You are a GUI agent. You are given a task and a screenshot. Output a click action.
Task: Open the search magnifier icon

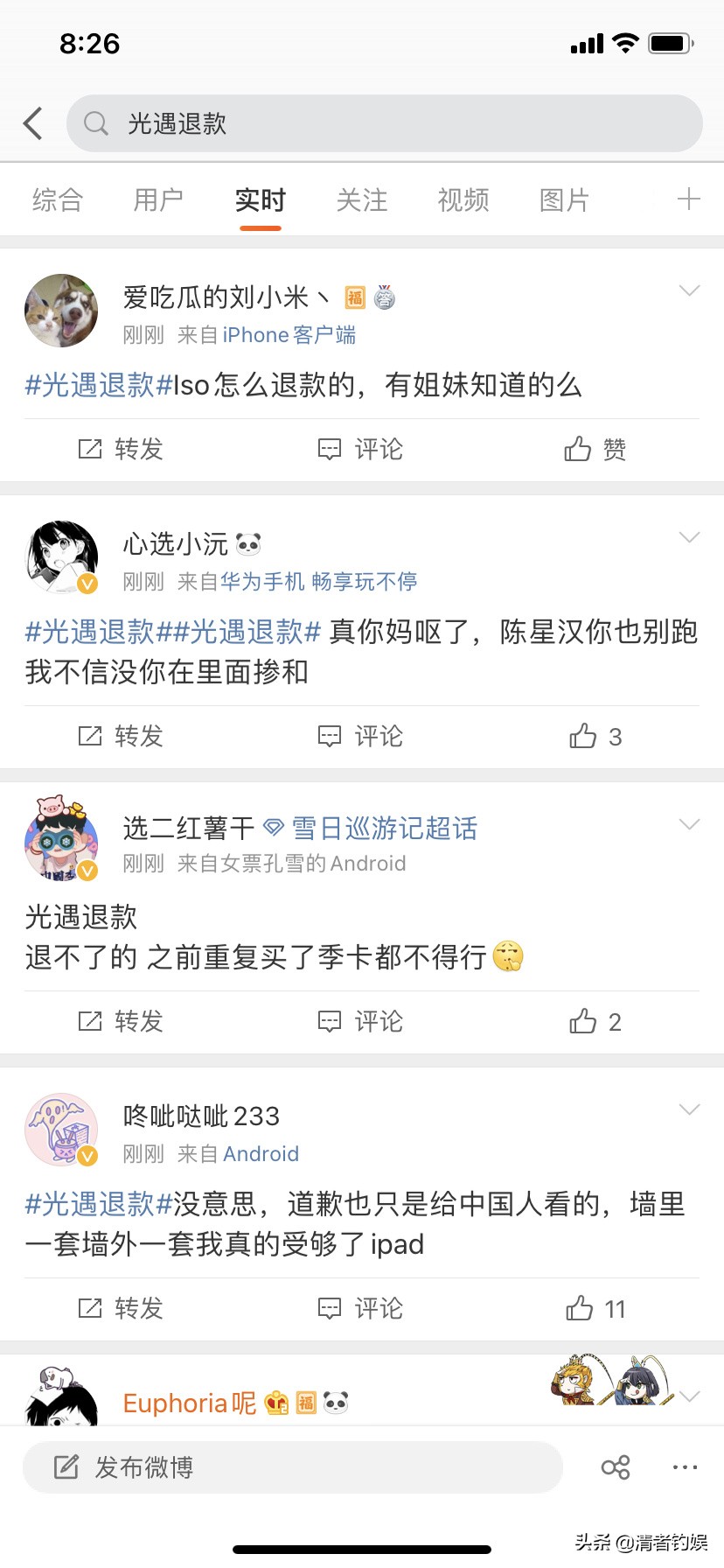tap(96, 123)
